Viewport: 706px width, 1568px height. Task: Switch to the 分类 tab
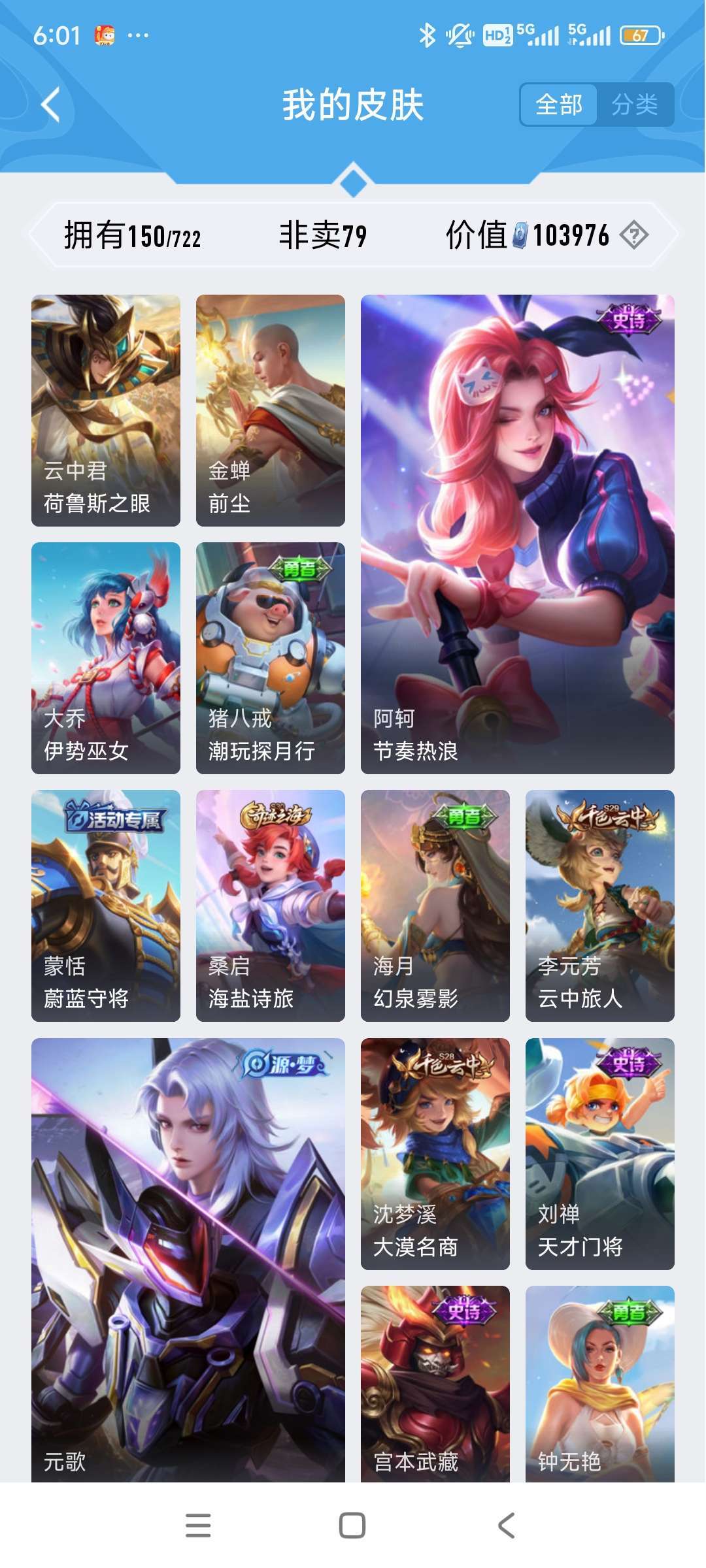point(634,105)
